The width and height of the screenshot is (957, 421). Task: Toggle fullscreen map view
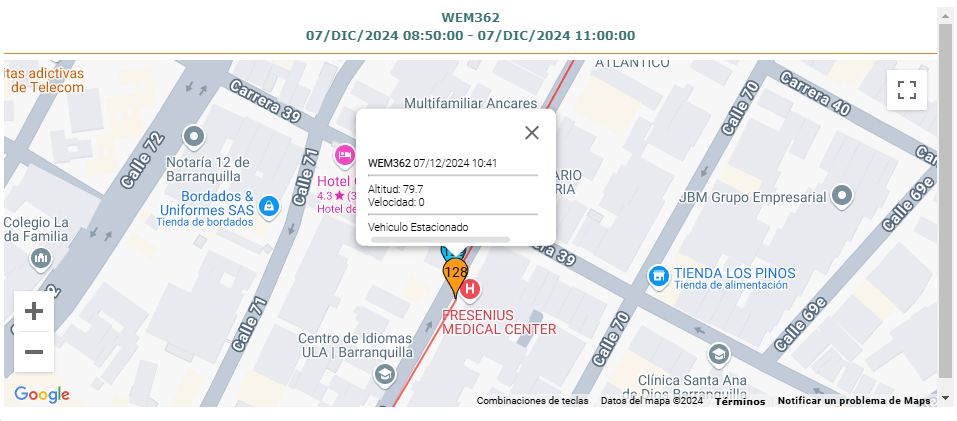(x=906, y=90)
